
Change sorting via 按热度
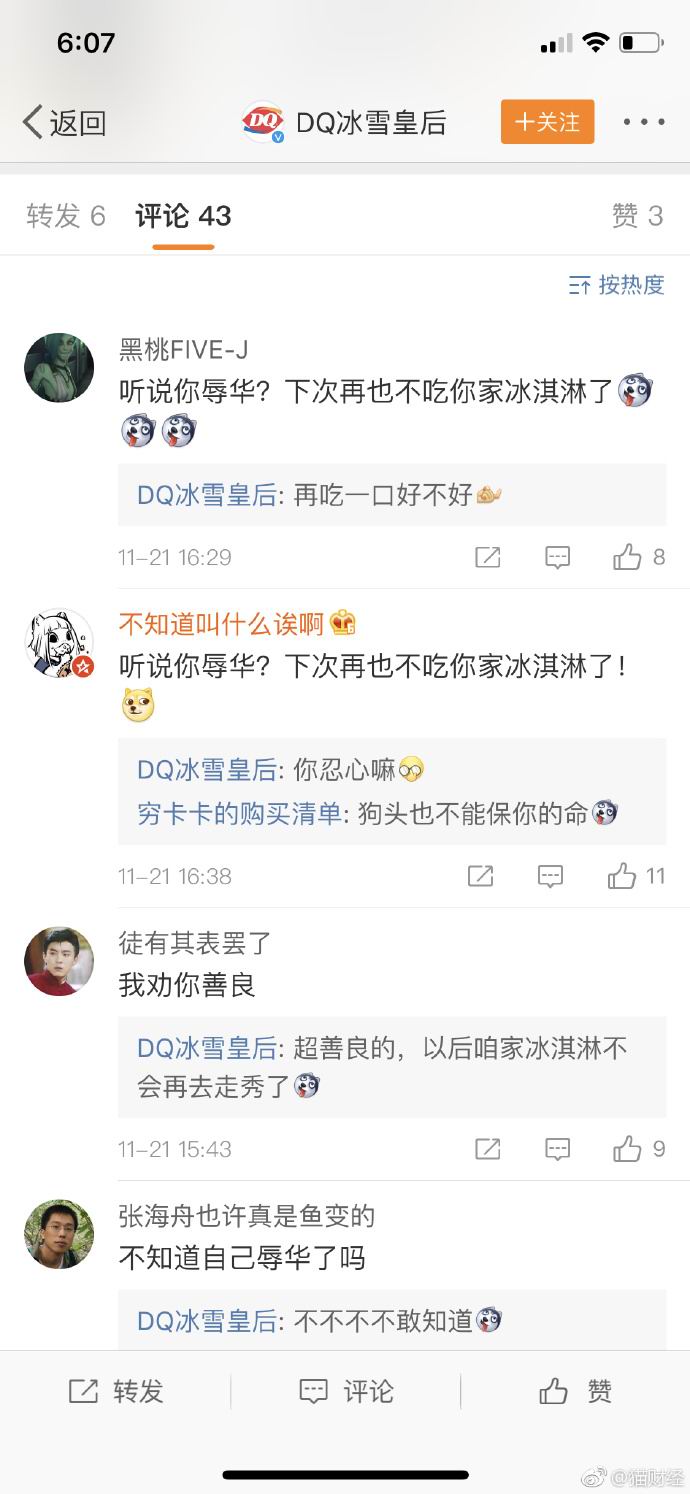[617, 285]
